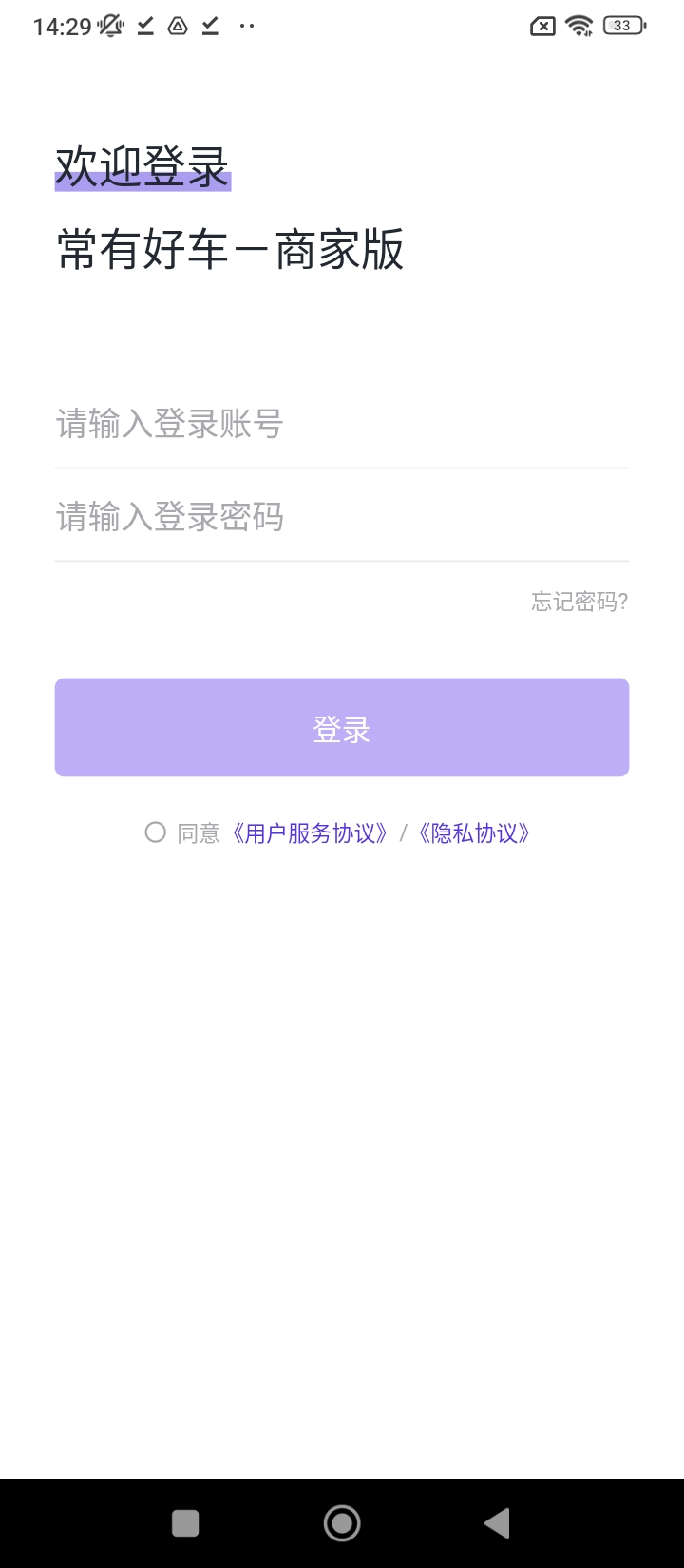Open the 《隐私协议》 link
The image size is (684, 1568).
[475, 833]
